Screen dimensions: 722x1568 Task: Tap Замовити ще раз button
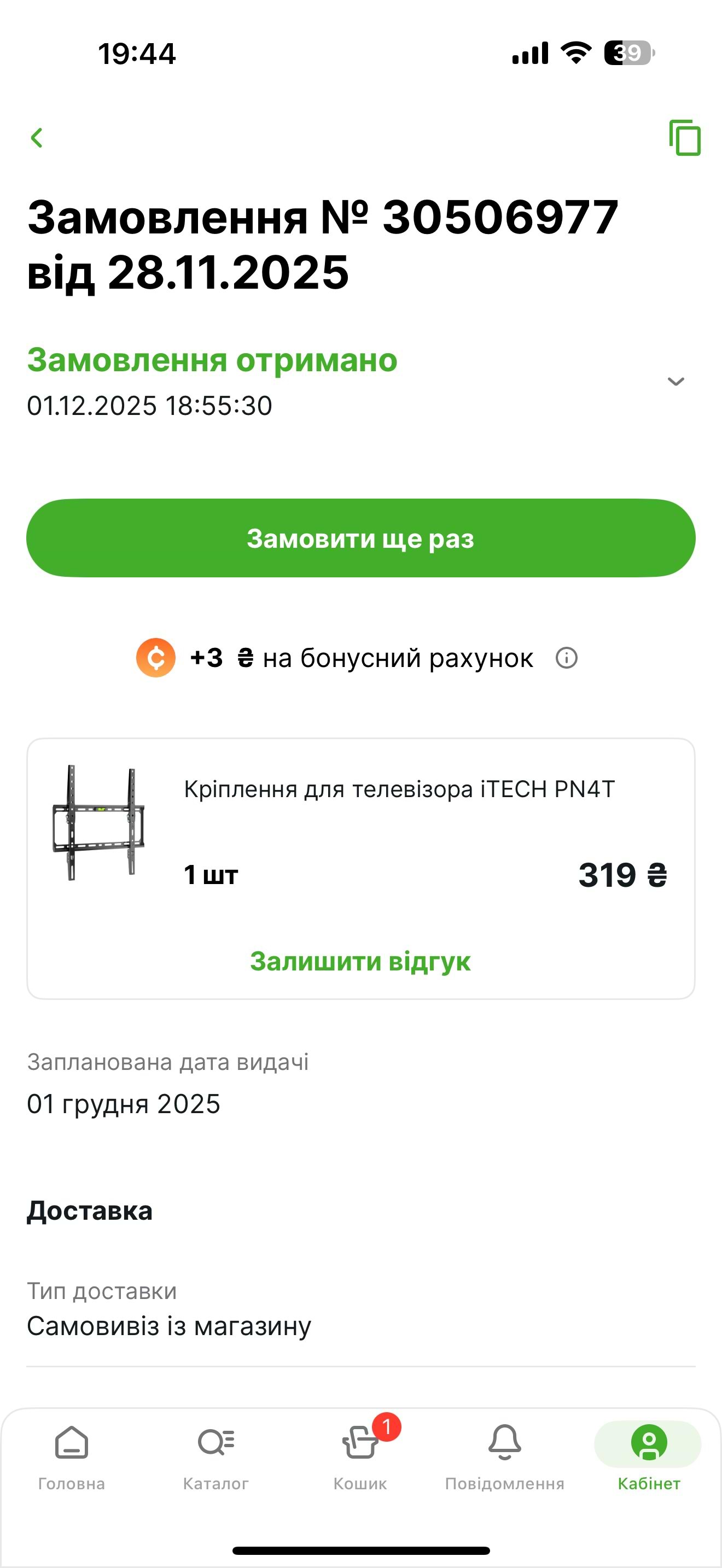point(360,538)
